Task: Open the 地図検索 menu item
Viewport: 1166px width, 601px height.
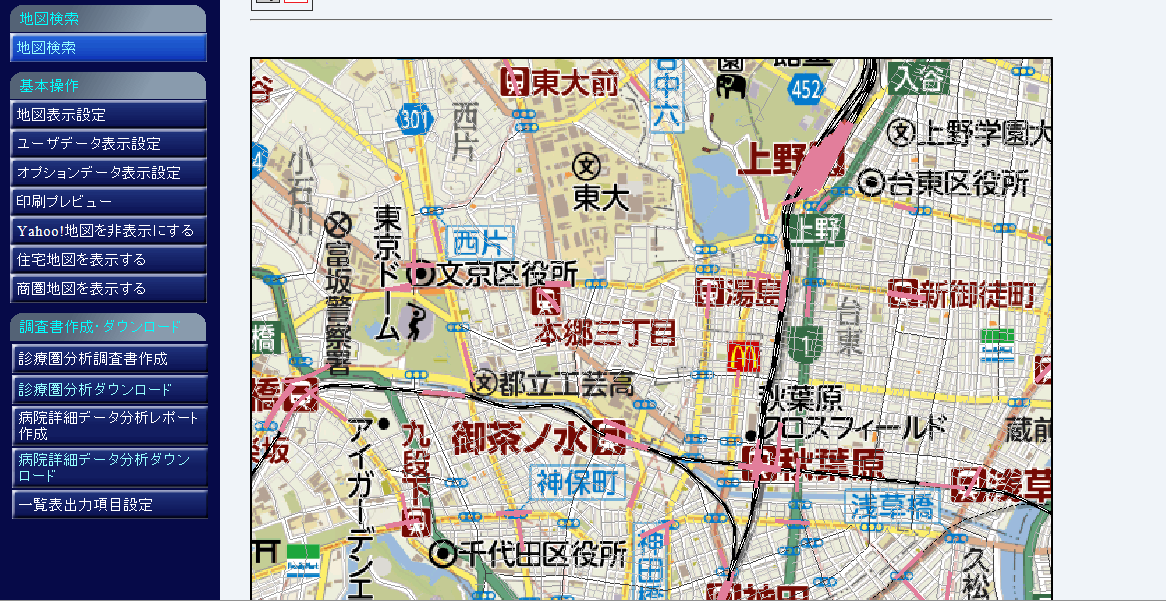Action: [x=108, y=47]
